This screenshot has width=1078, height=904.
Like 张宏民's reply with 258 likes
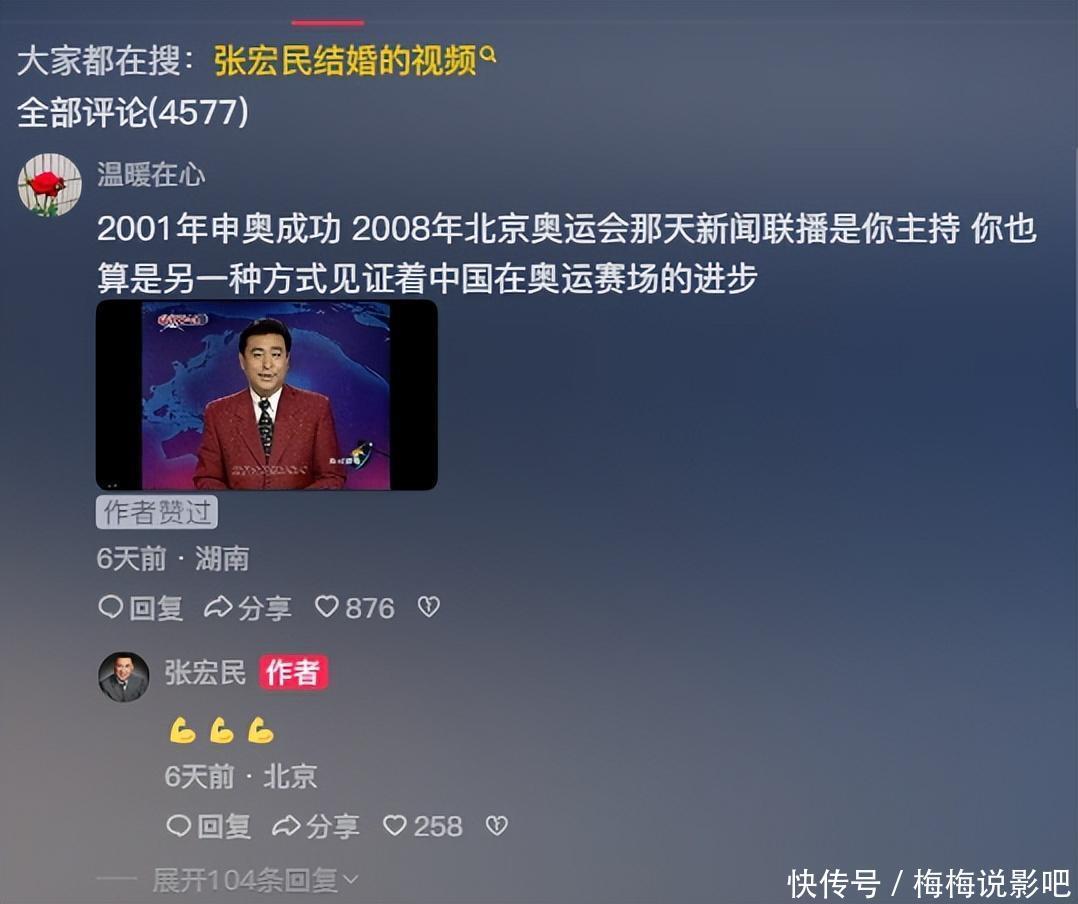(x=423, y=826)
